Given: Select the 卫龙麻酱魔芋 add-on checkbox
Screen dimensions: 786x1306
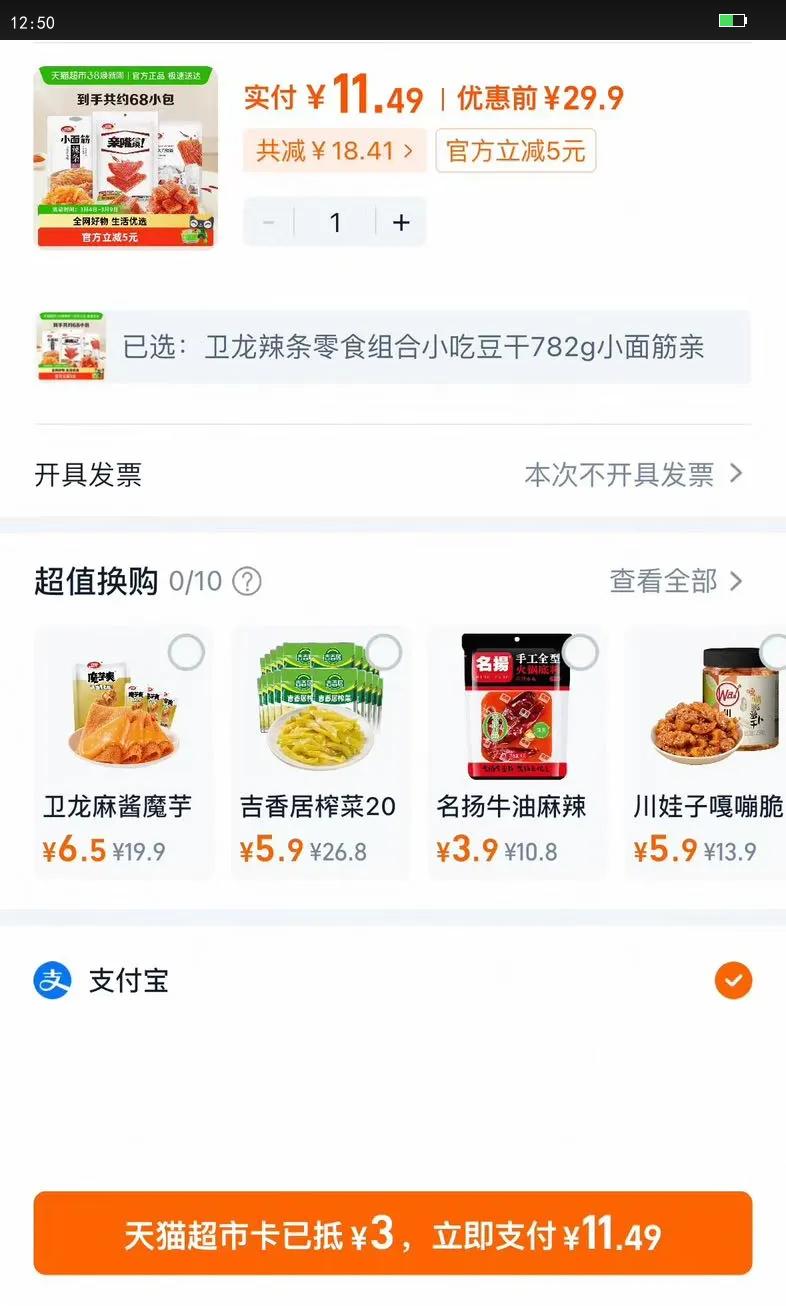Looking at the screenshot, I should click(x=186, y=652).
